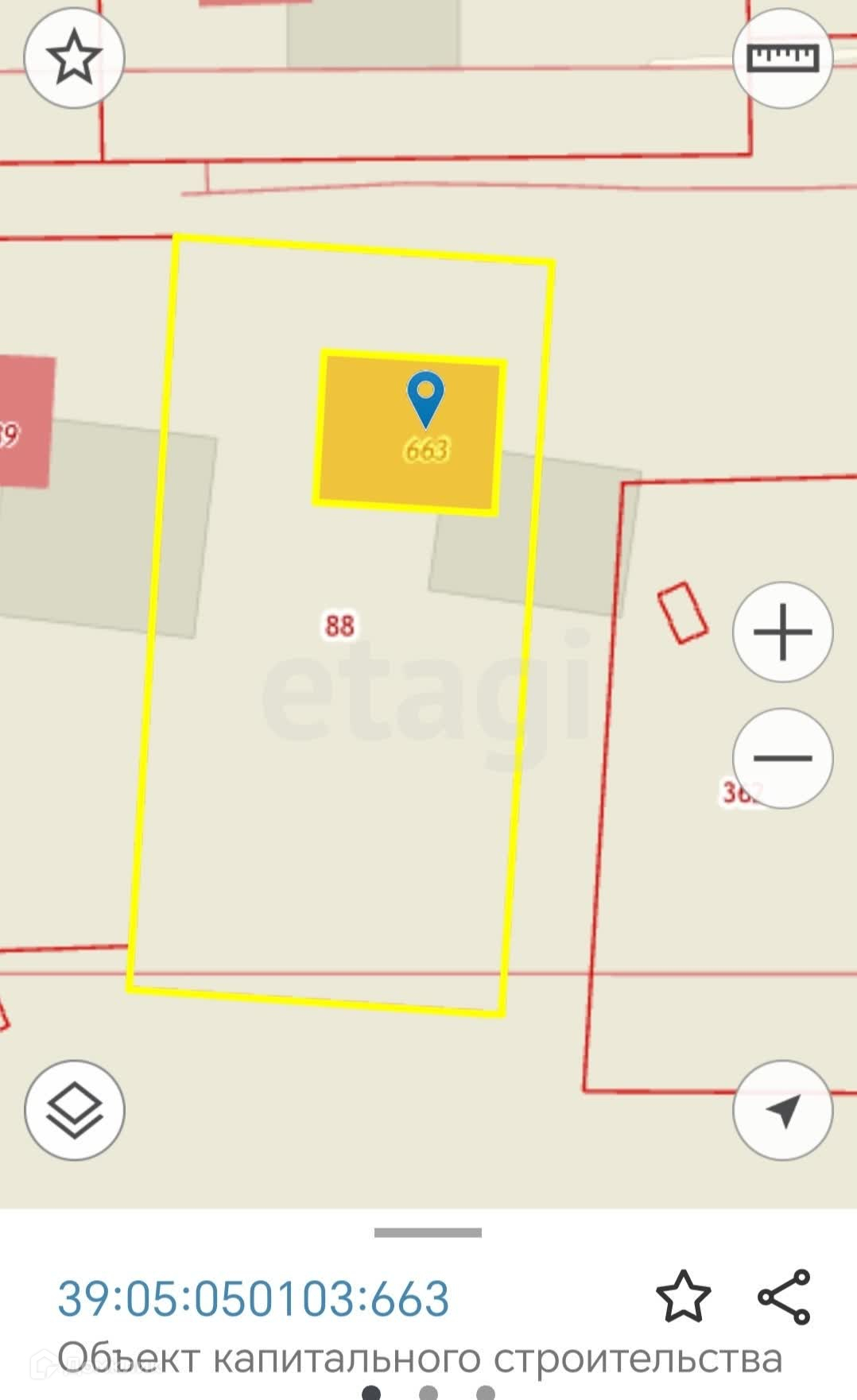857x1400 pixels.
Task: Open the map layers selector
Action: click(74, 1110)
